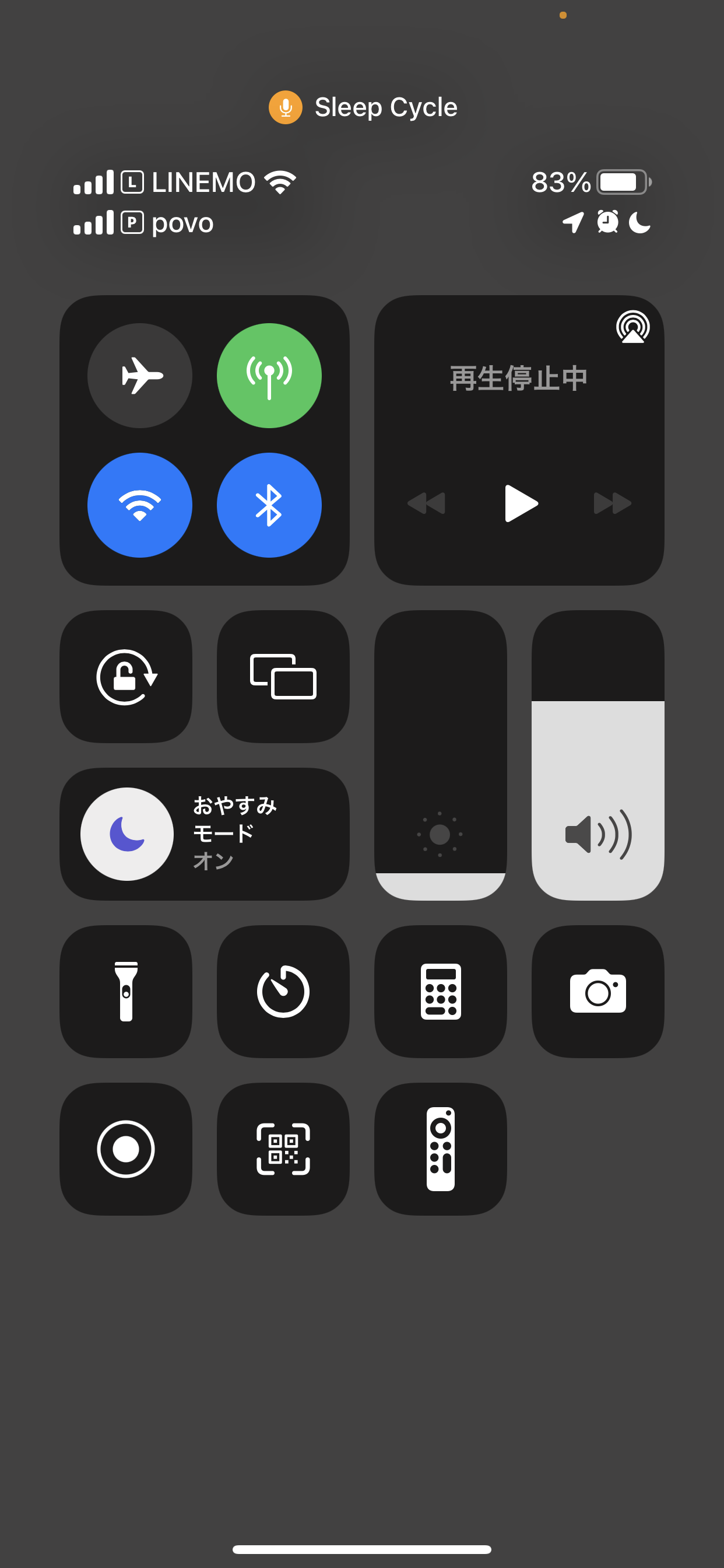Viewport: 724px width, 1568px height.
Task: Tap the volume slider
Action: [598, 755]
